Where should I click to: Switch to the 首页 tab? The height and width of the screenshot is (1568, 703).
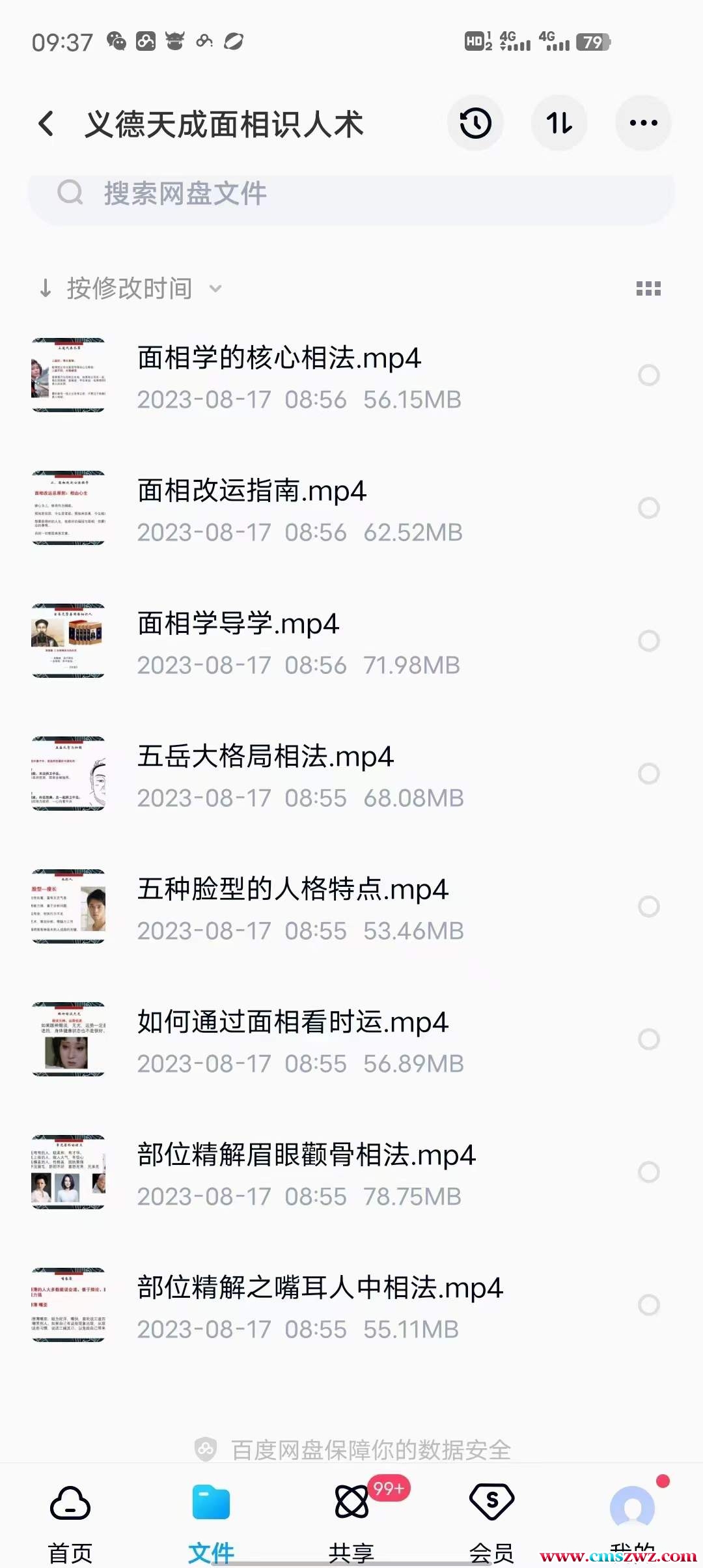pyautogui.click(x=70, y=1517)
